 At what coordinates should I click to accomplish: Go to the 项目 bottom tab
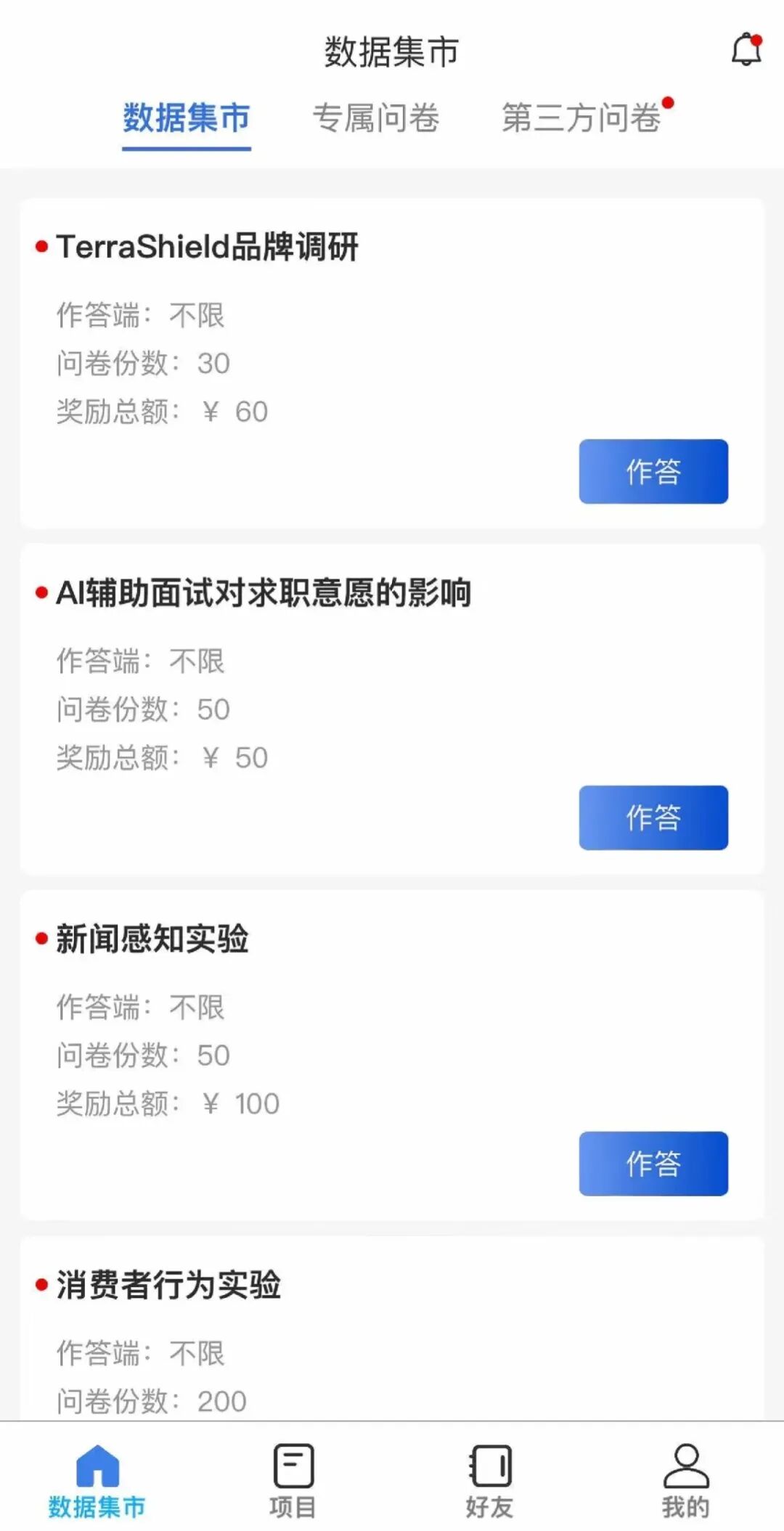[x=293, y=1481]
